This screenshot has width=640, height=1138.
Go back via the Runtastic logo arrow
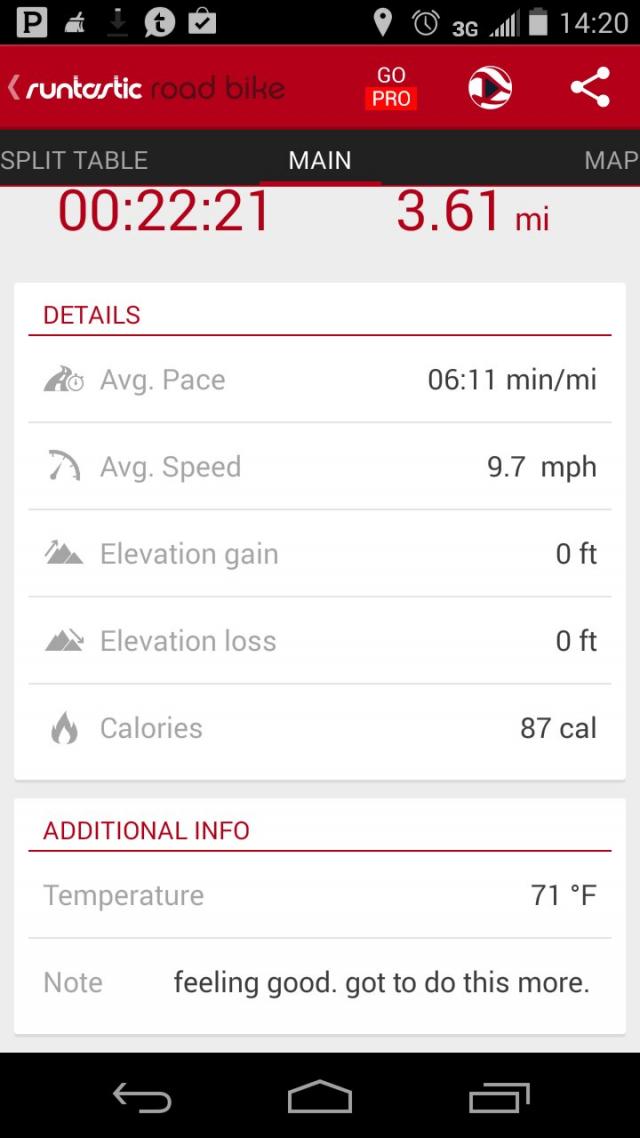click(x=14, y=88)
